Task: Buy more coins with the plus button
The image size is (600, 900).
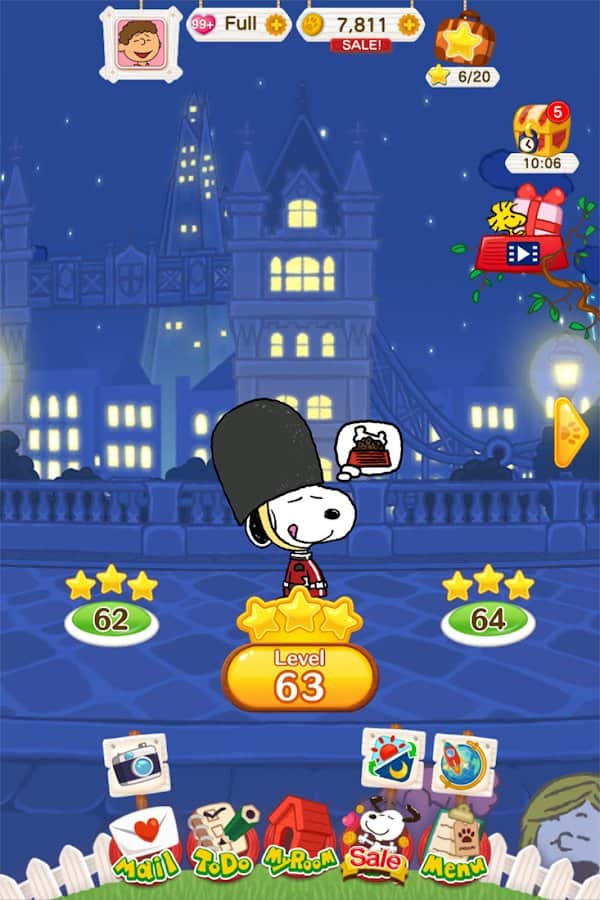Action: coord(408,24)
